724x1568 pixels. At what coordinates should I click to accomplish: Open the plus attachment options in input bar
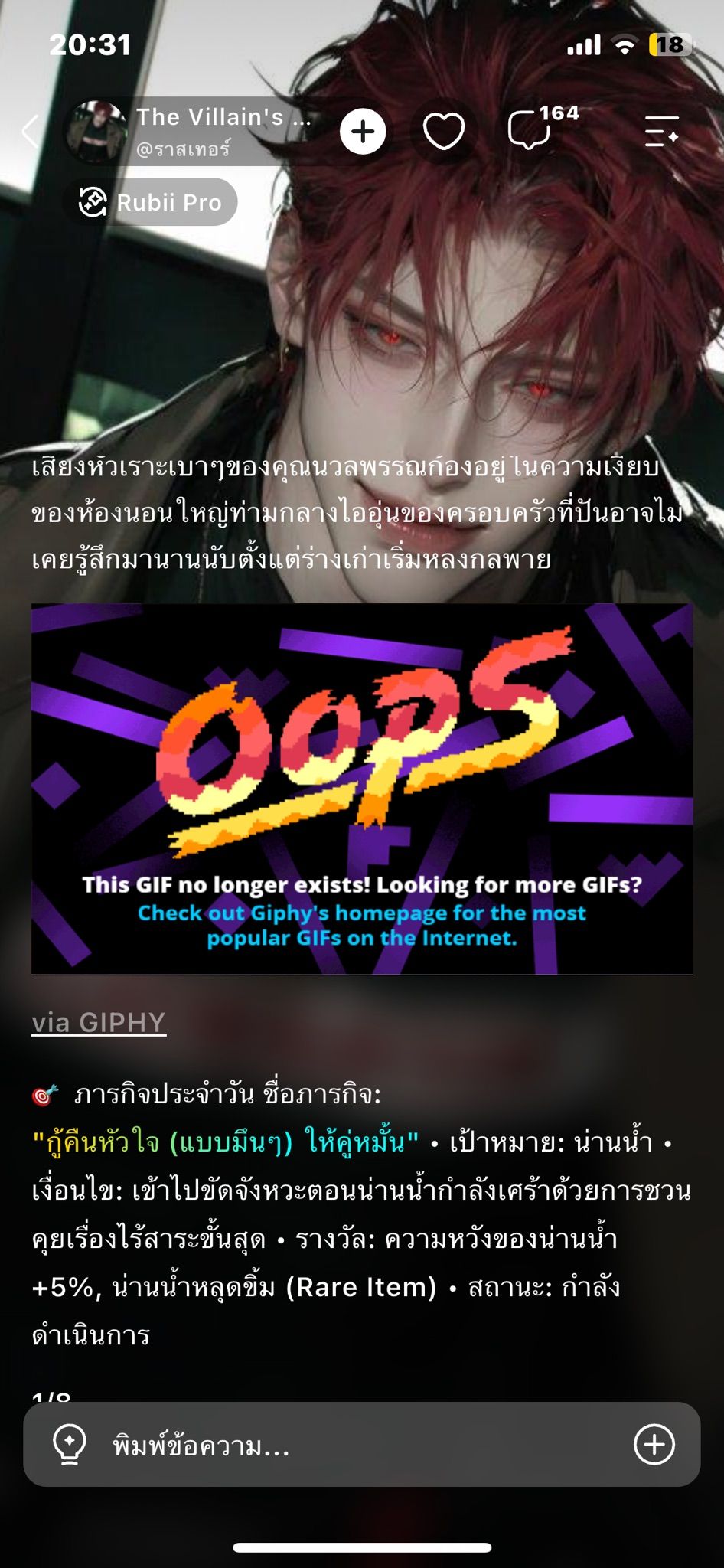tap(654, 1445)
